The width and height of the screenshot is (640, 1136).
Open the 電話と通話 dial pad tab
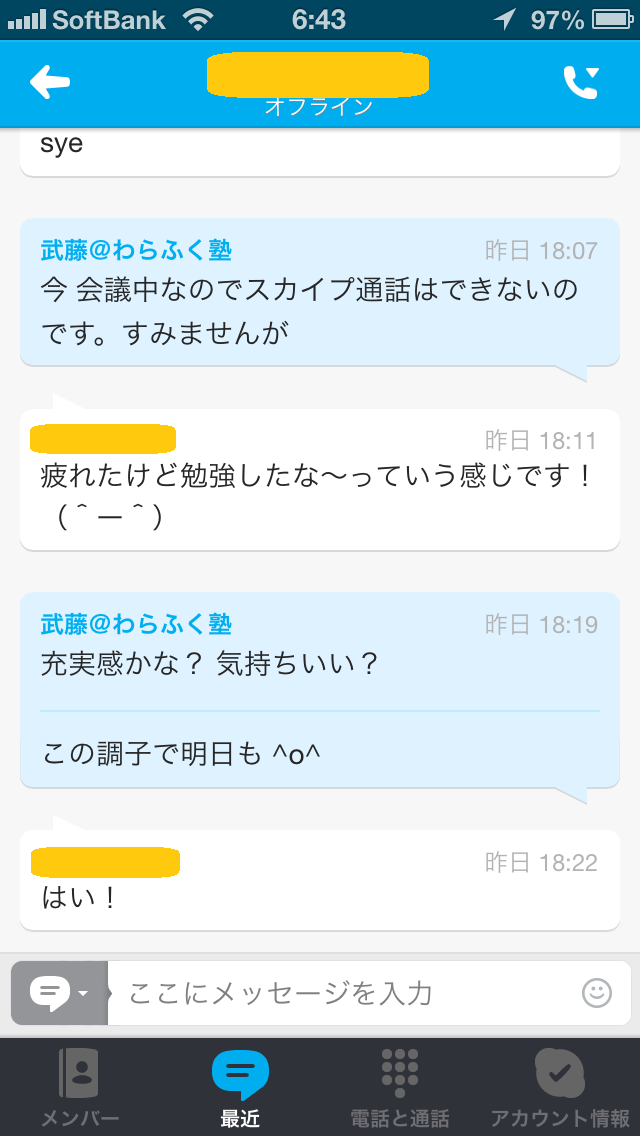400,1087
